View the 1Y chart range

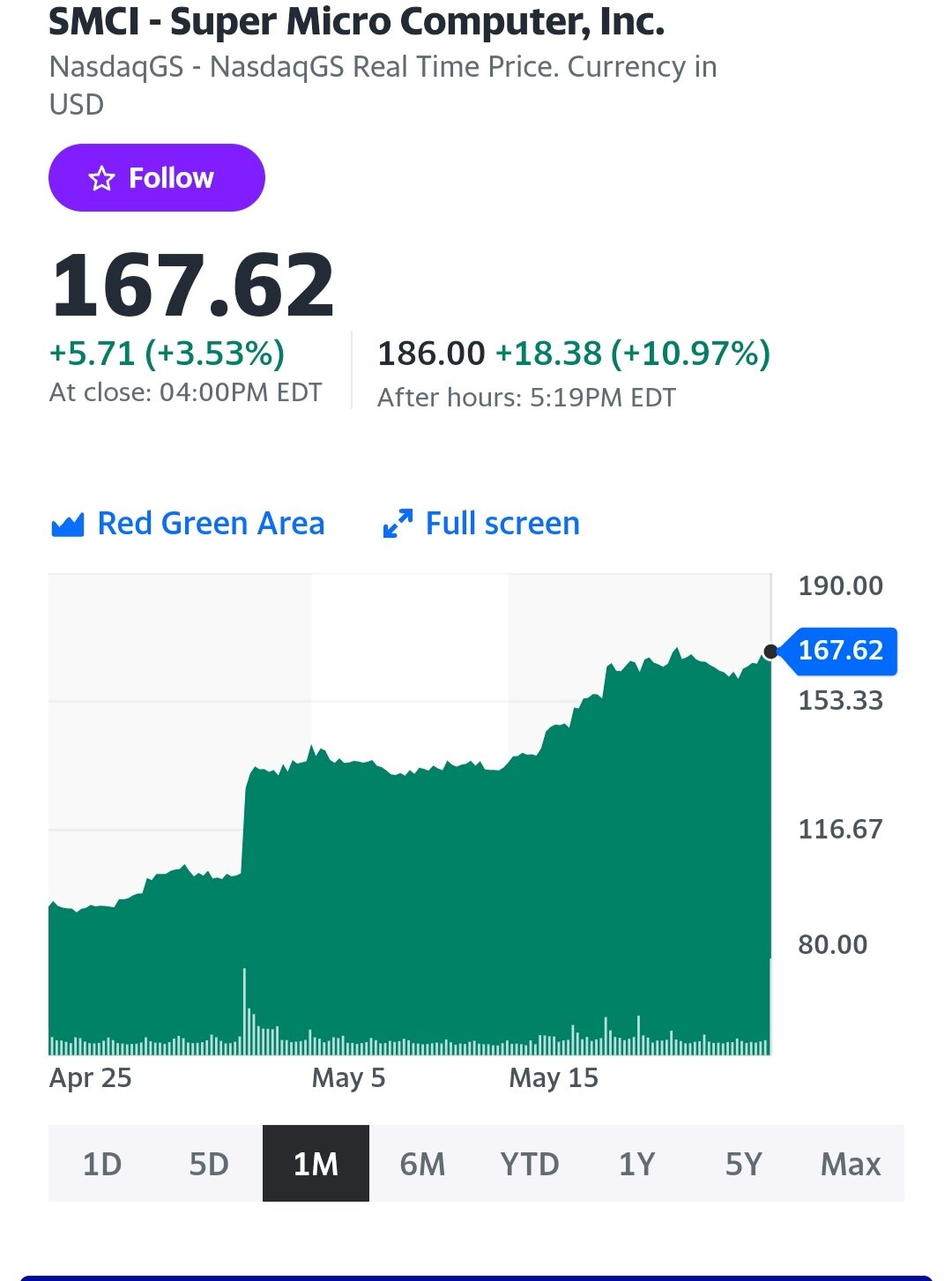(636, 1164)
